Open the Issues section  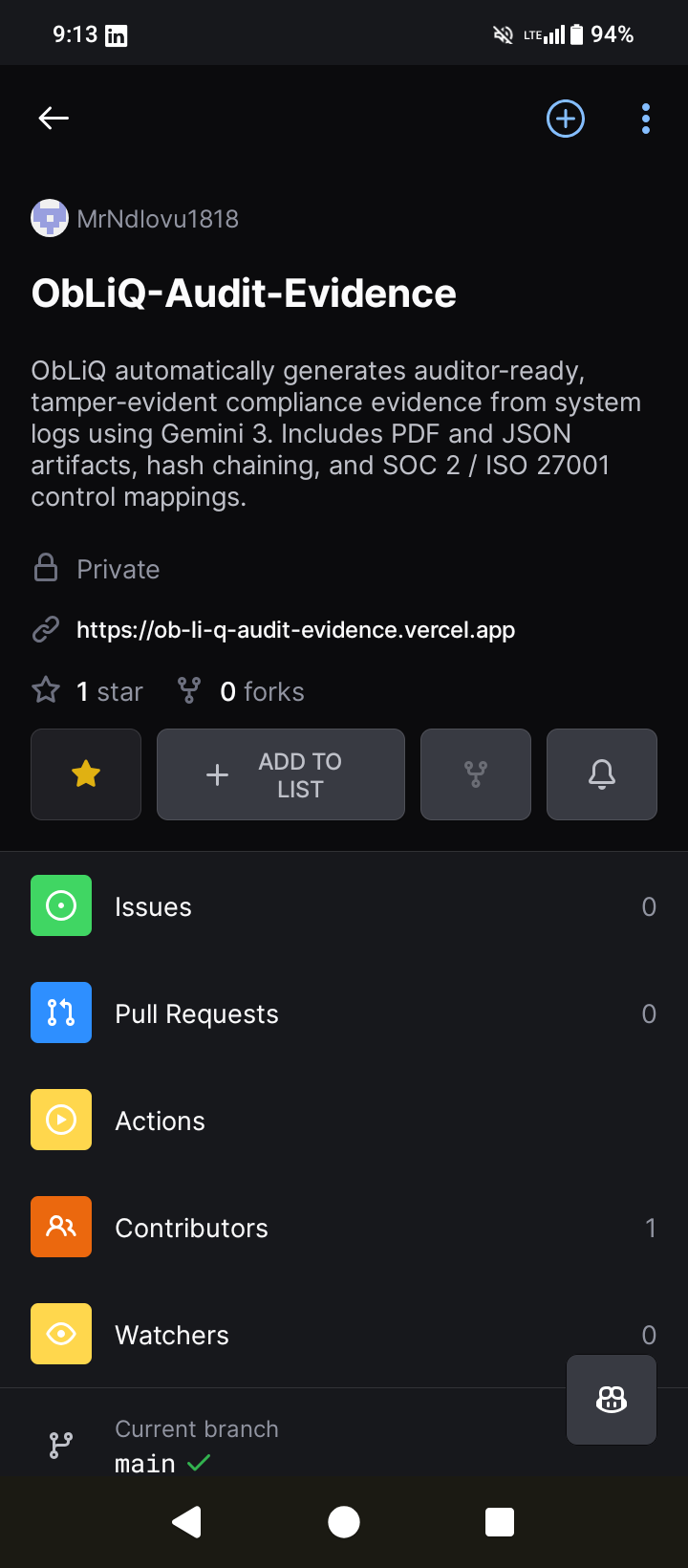[x=344, y=906]
